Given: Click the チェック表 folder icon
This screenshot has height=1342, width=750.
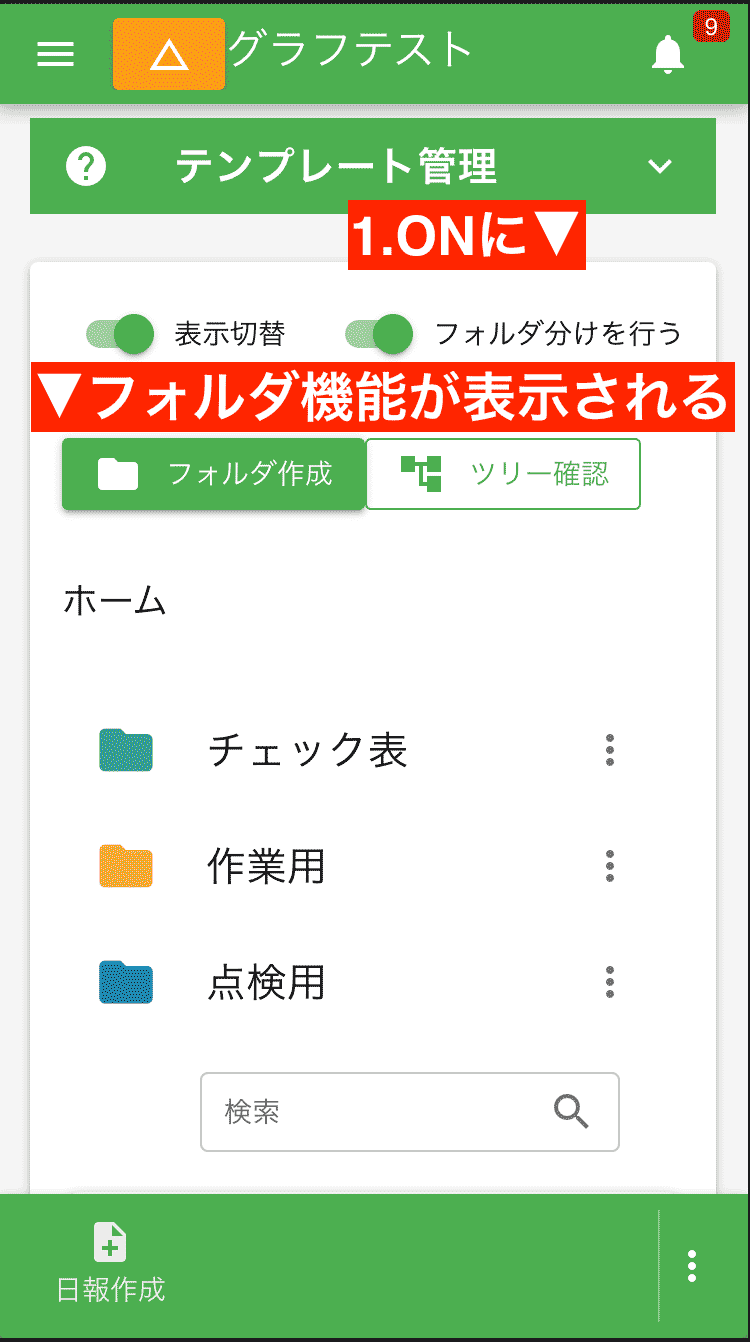Looking at the screenshot, I should pyautogui.click(x=125, y=751).
